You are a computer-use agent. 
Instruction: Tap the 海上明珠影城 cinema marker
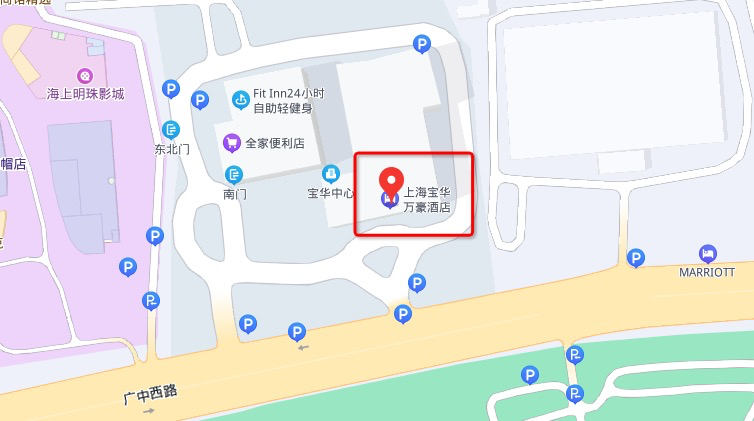tap(85, 76)
